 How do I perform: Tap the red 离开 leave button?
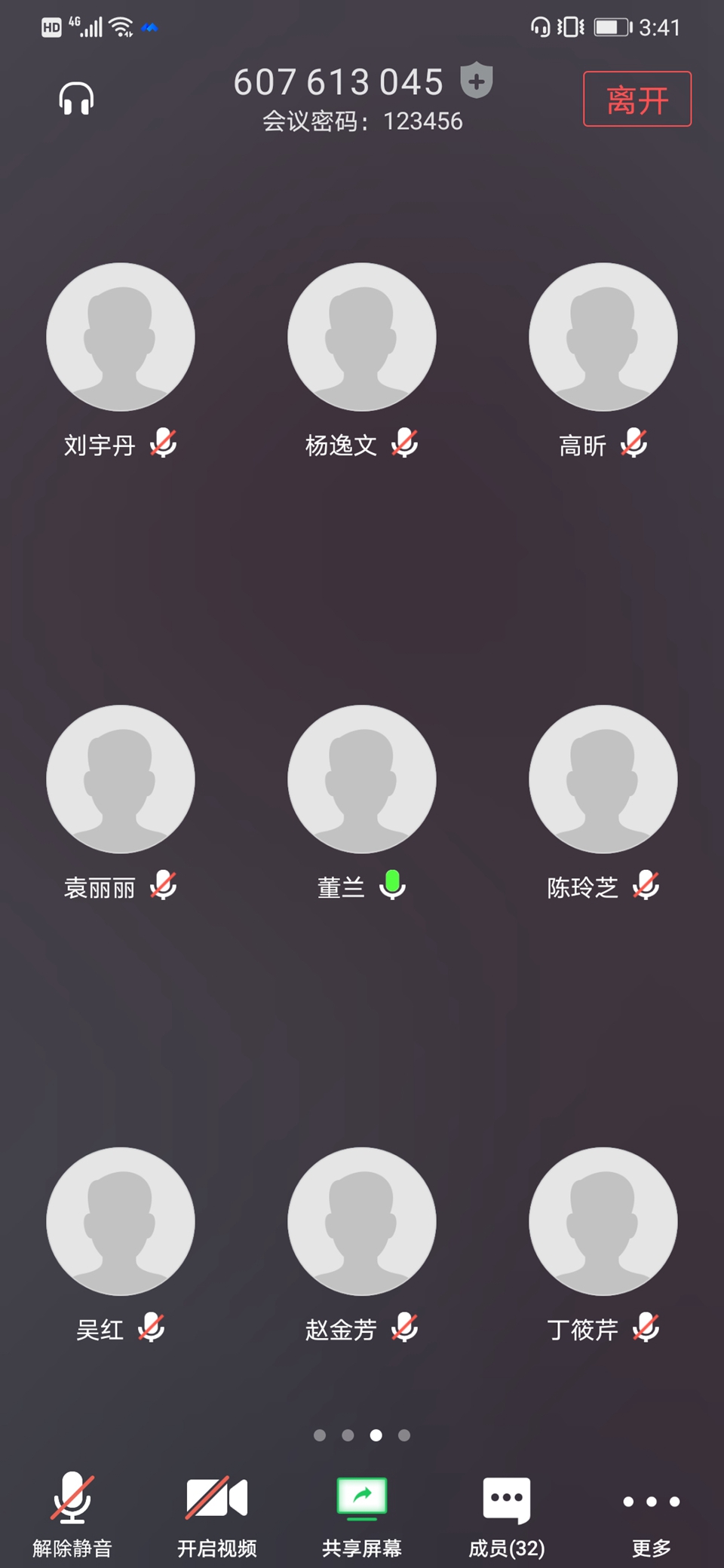637,99
